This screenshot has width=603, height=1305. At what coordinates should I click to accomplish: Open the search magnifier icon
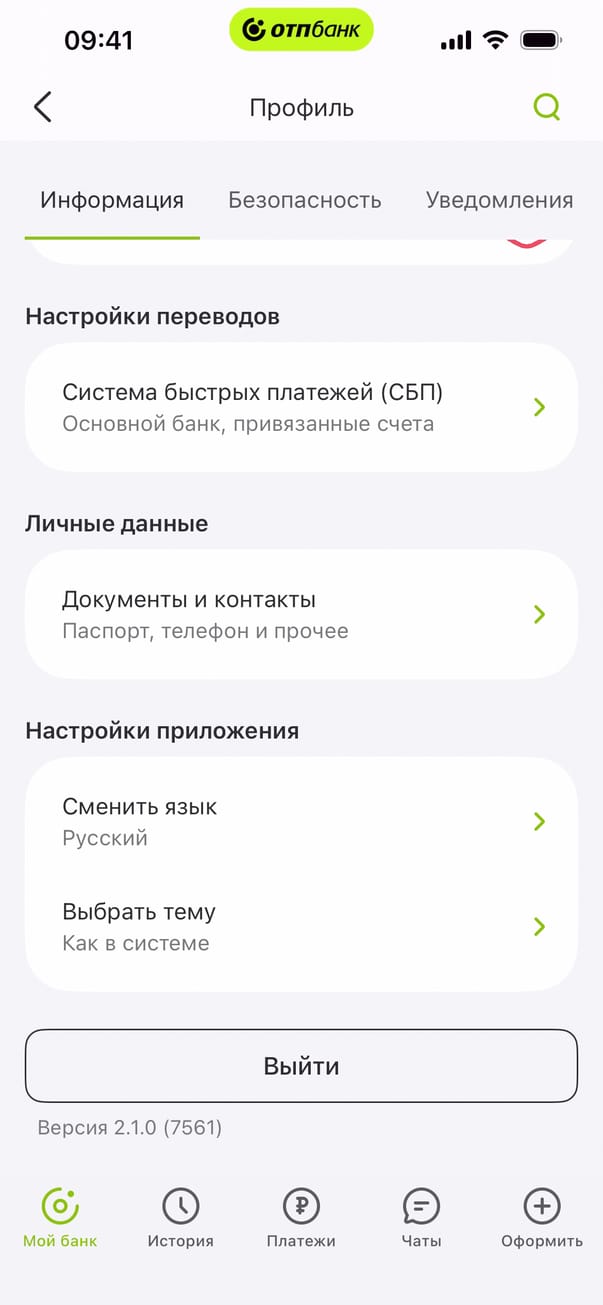click(547, 107)
